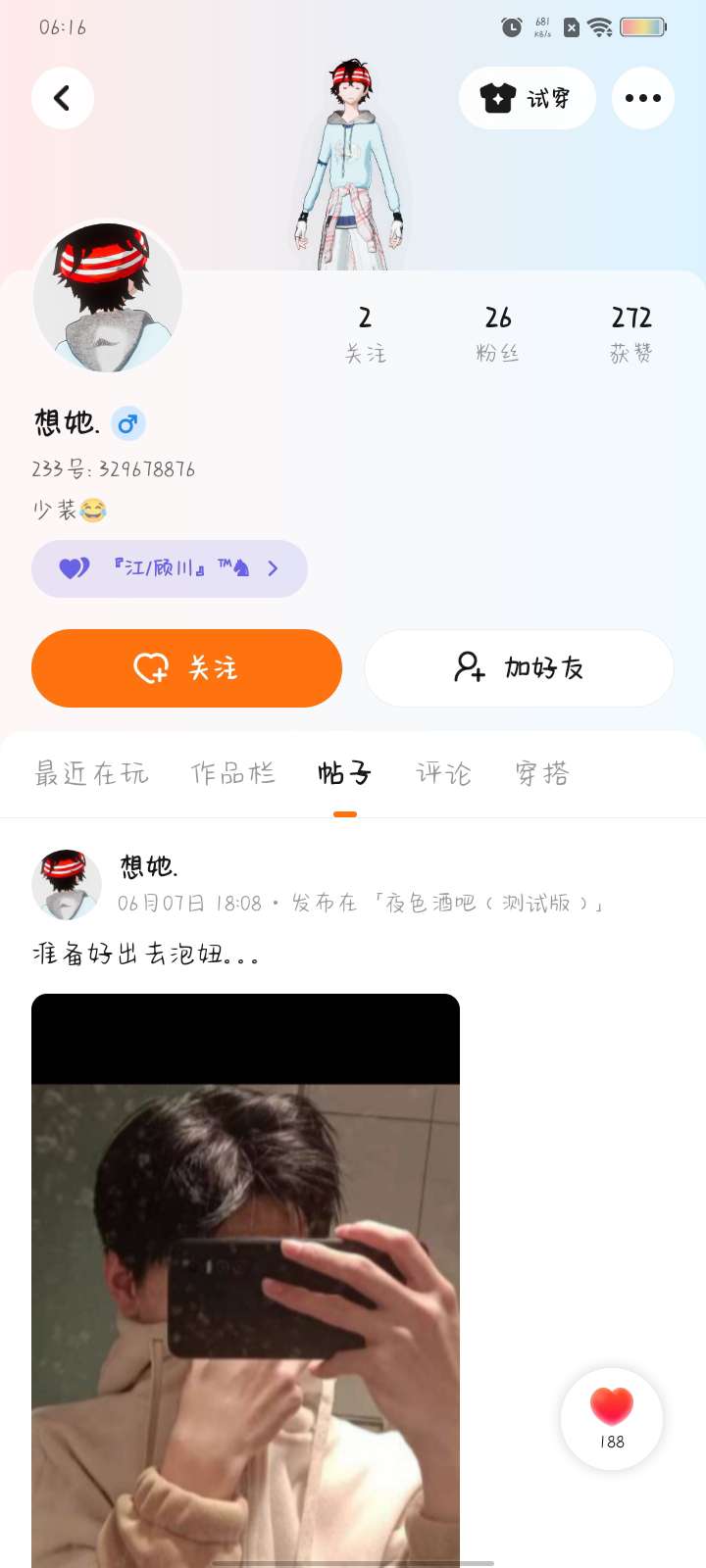Tap the 试穿 try-on outfit button
Viewport: 706px width, 1568px height.
point(528,98)
